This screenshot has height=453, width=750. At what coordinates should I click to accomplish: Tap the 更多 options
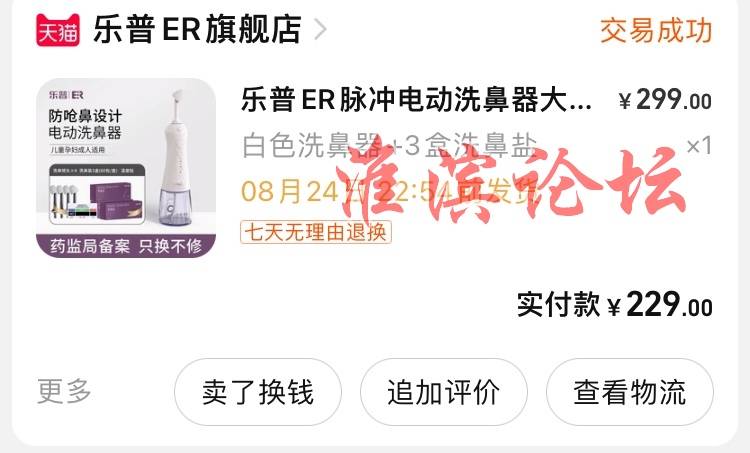coord(65,392)
